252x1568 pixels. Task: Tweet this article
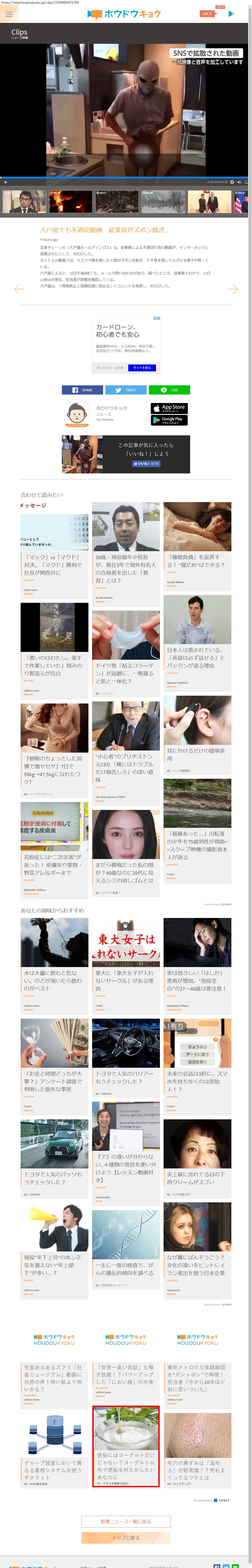tap(126, 389)
